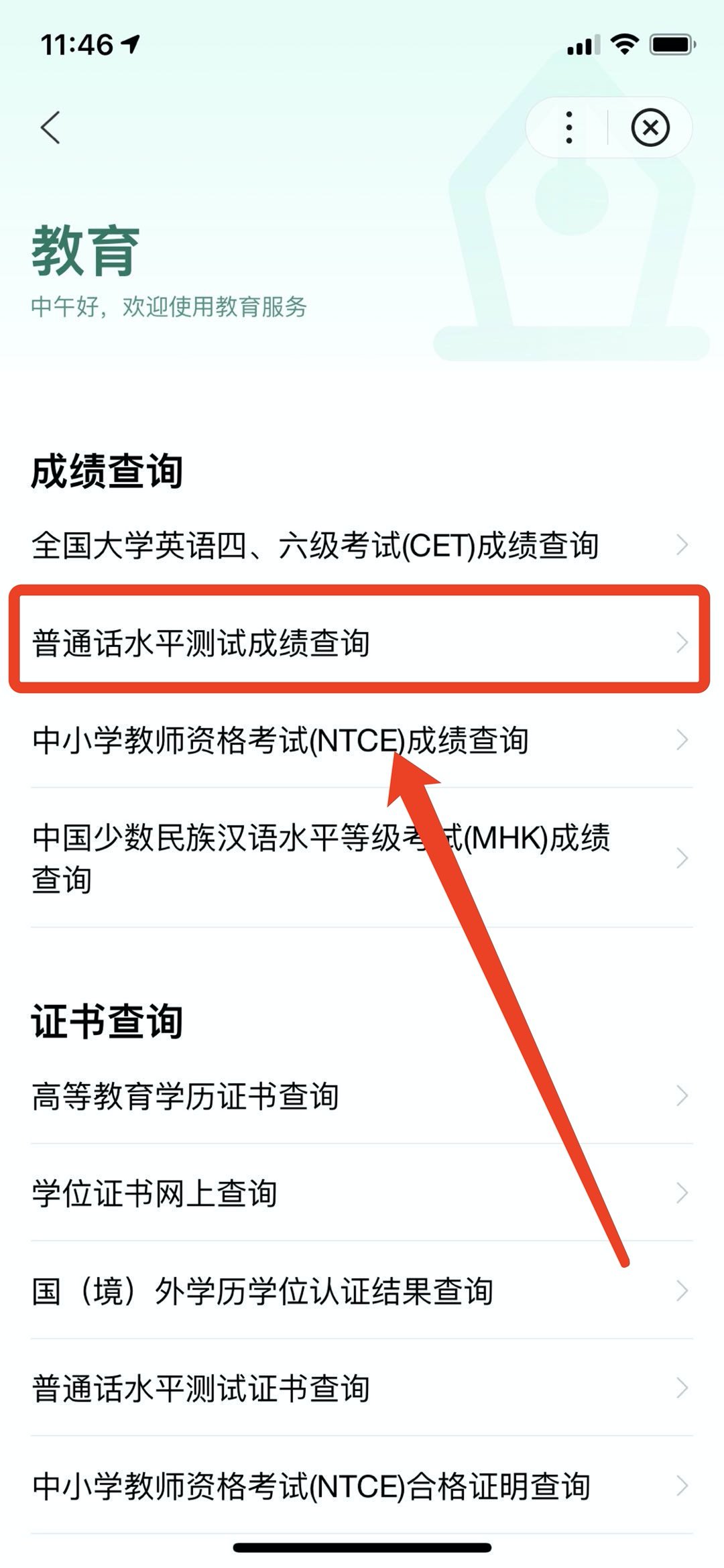Open the three-dot more menu

point(568,127)
